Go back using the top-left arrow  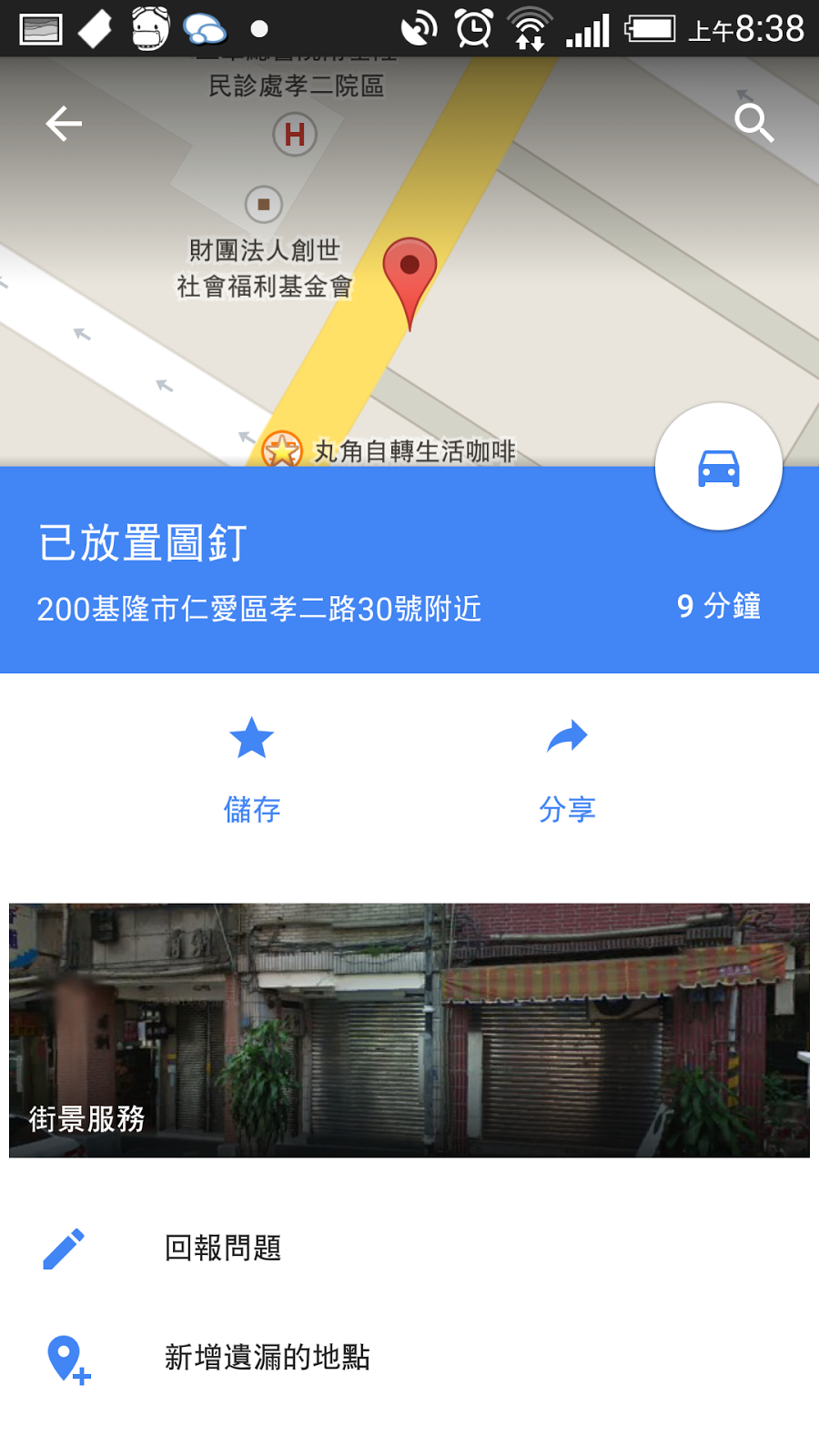pos(64,124)
